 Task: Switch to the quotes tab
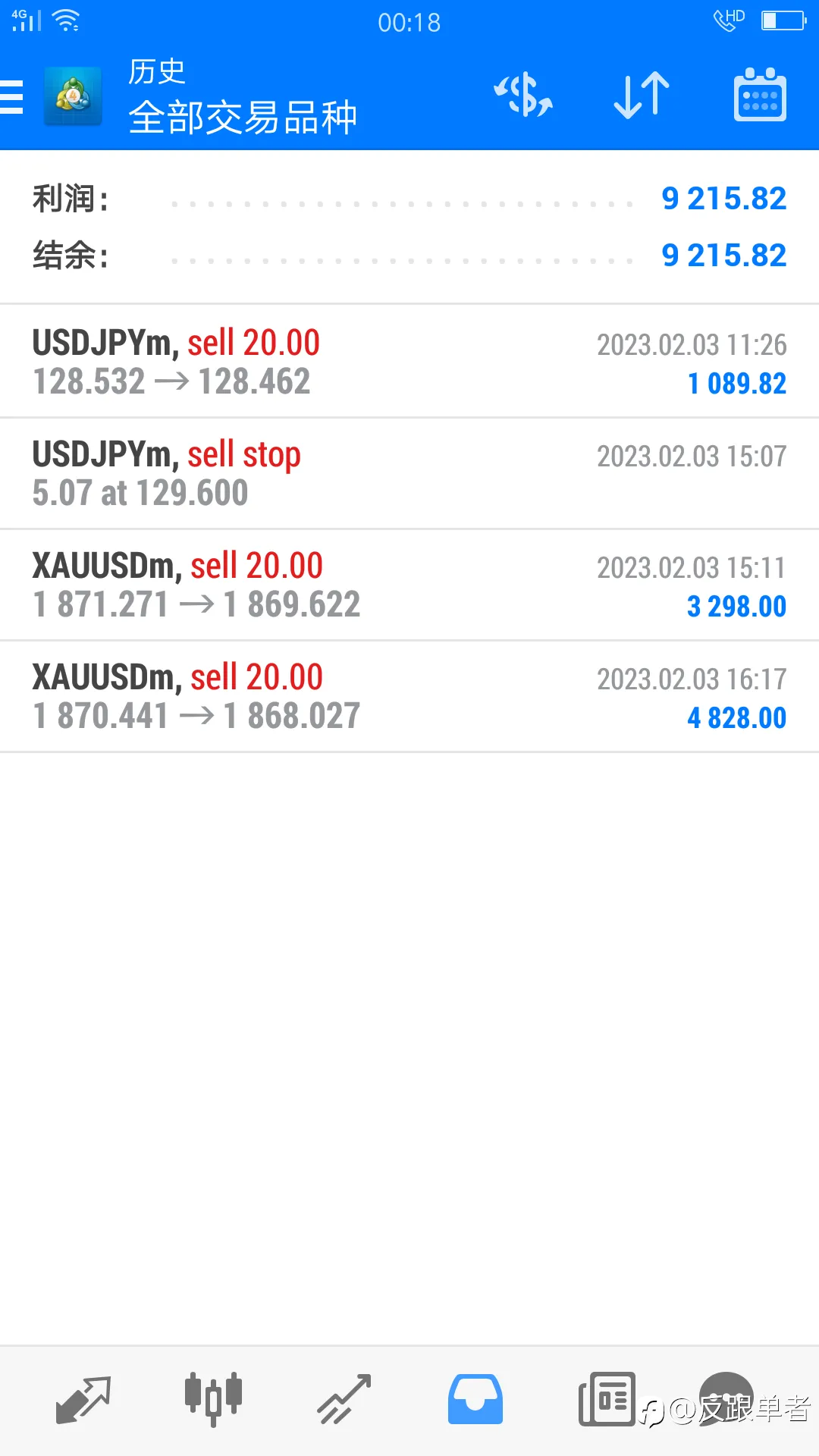click(x=83, y=1399)
